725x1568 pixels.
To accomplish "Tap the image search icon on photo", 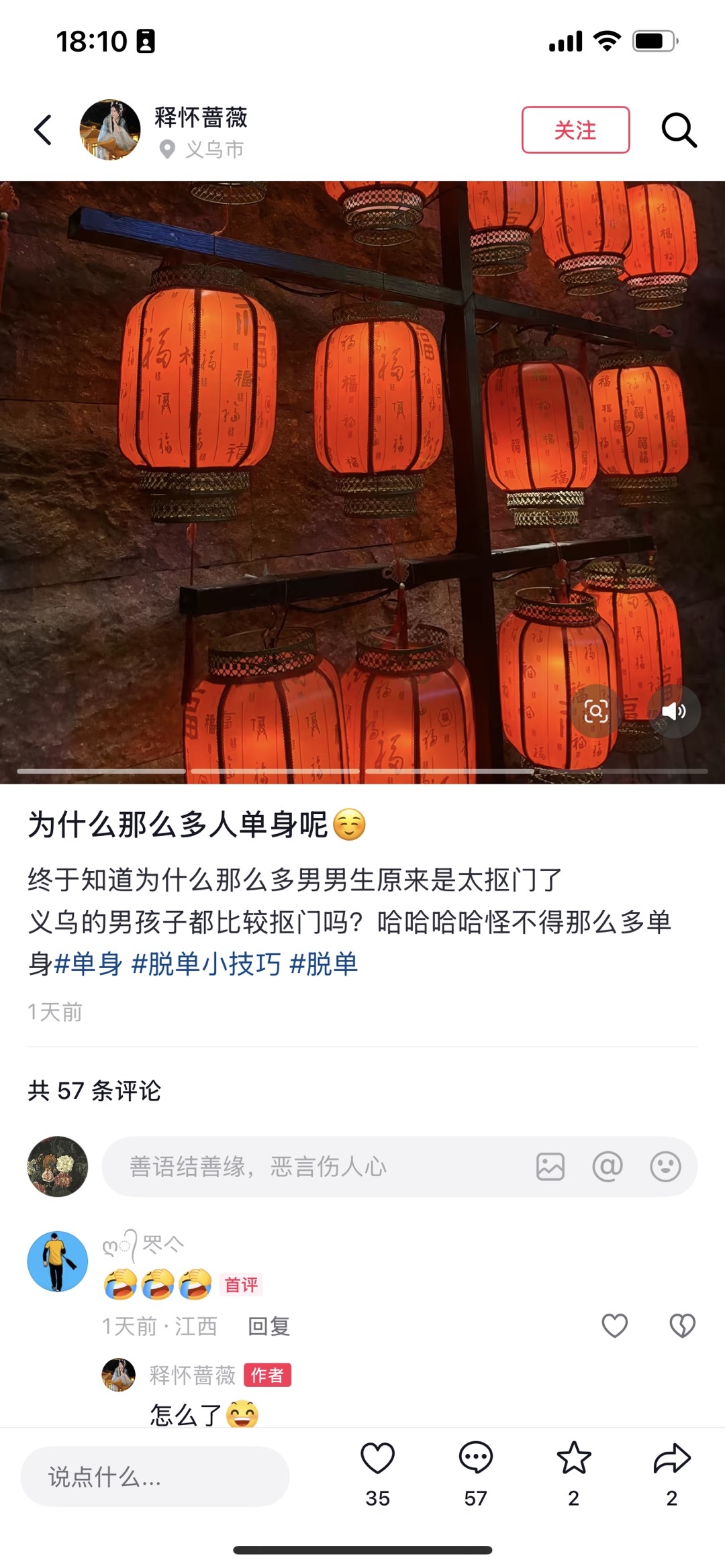I will [x=595, y=711].
